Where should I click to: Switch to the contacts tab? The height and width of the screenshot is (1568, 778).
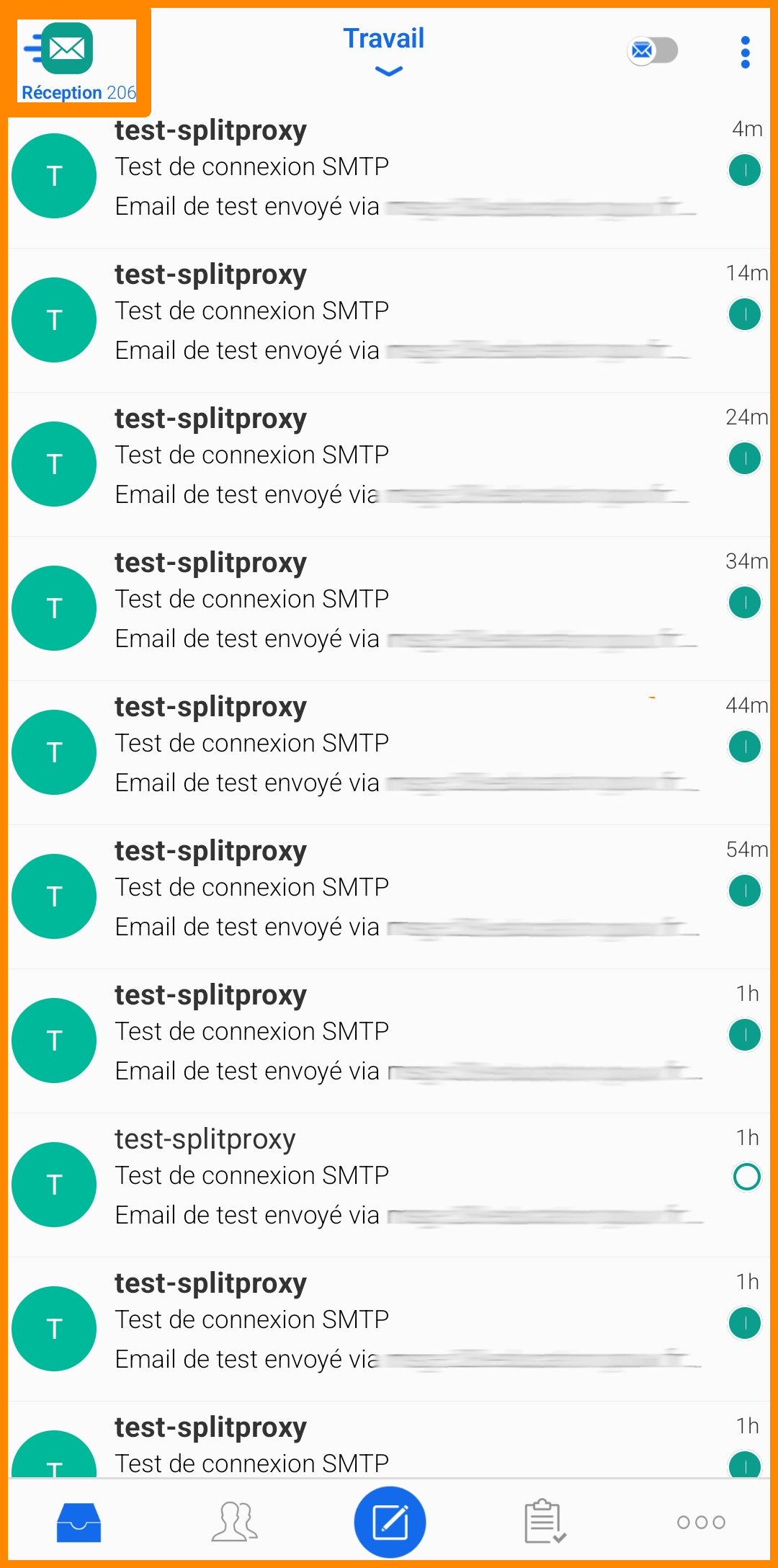[x=235, y=1522]
